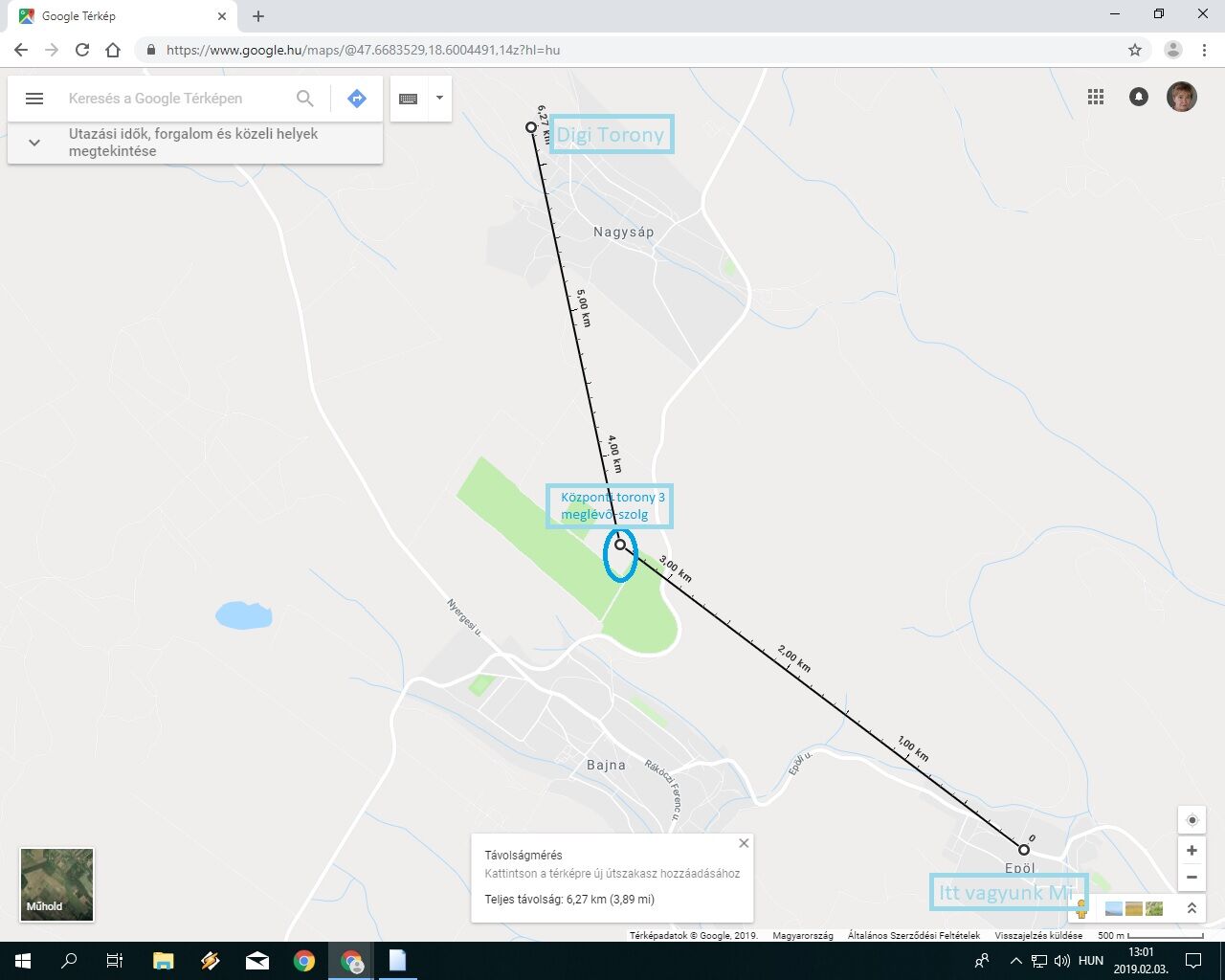Image resolution: width=1225 pixels, height=980 pixels.
Task: Show my location on the map
Action: pos(1192,820)
